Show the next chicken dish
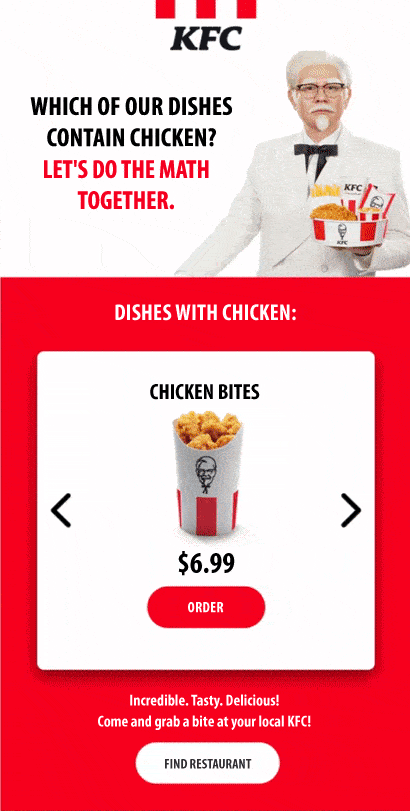Image resolution: width=410 pixels, height=811 pixels. pos(351,510)
